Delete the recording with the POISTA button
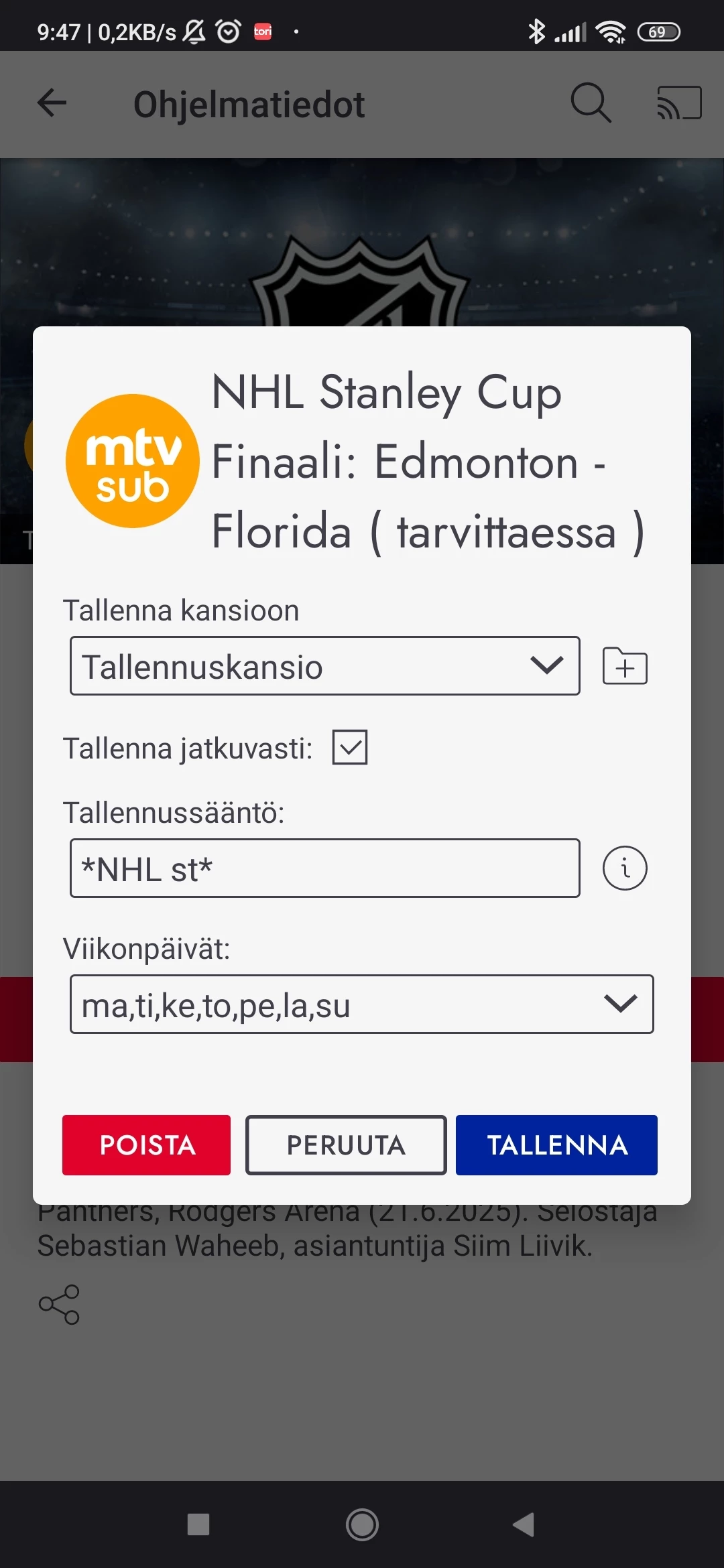This screenshot has height=1568, width=724. 146,1145
